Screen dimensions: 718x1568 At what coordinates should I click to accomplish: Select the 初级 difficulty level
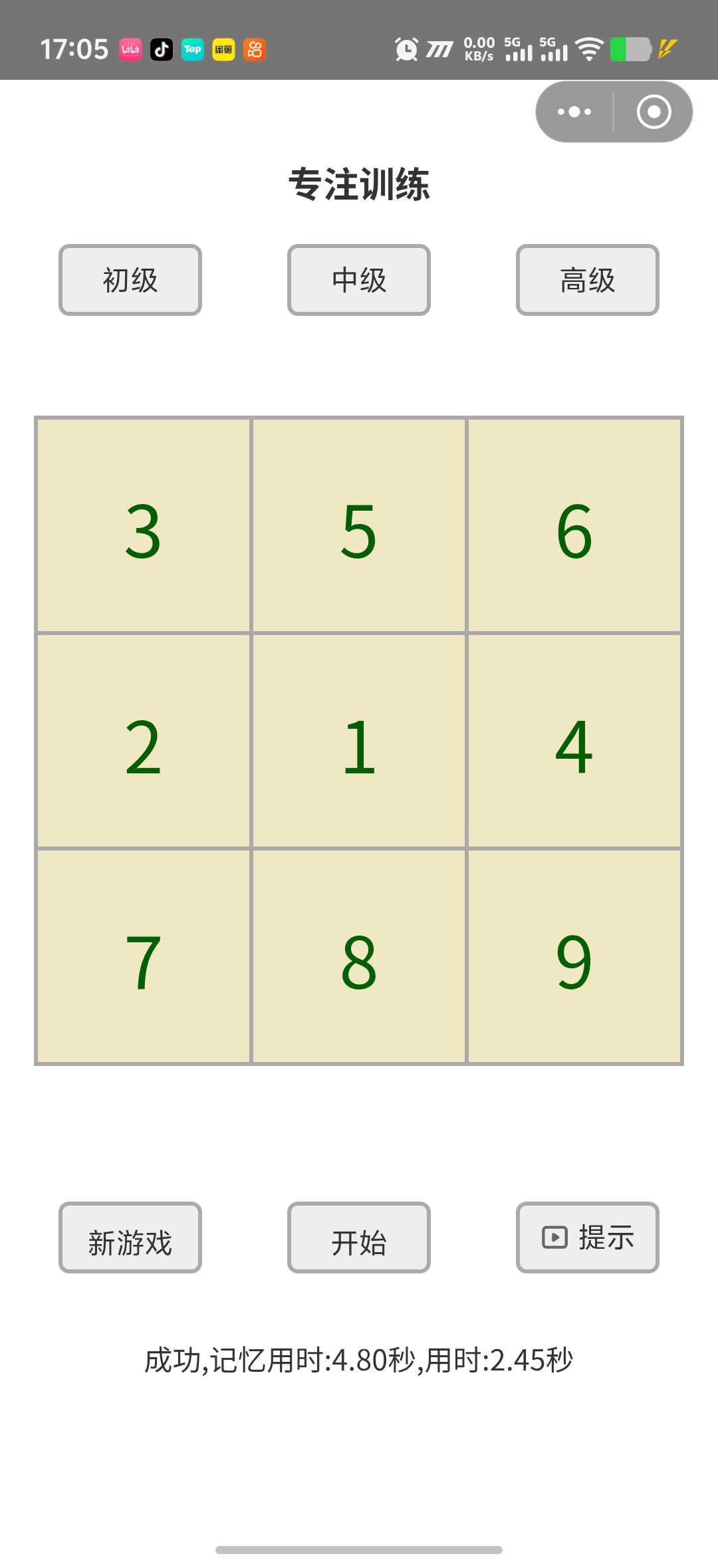point(130,280)
